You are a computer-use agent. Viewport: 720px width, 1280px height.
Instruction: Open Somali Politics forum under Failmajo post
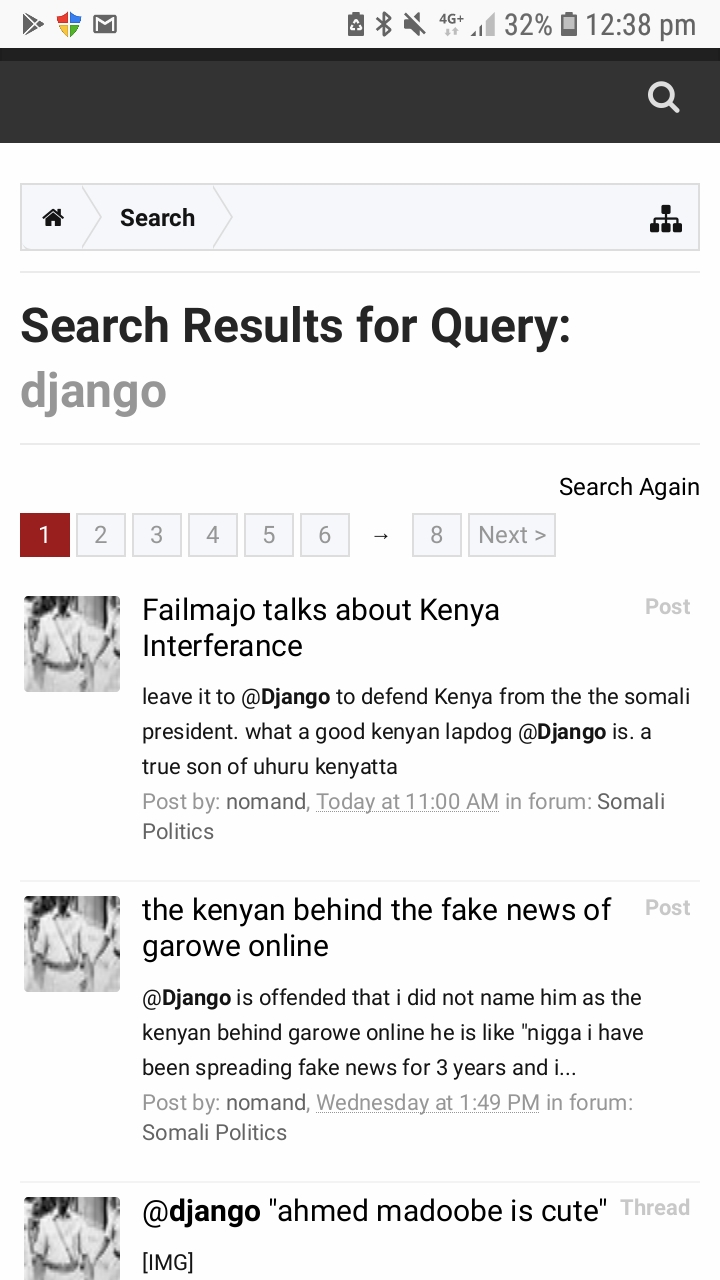403,816
